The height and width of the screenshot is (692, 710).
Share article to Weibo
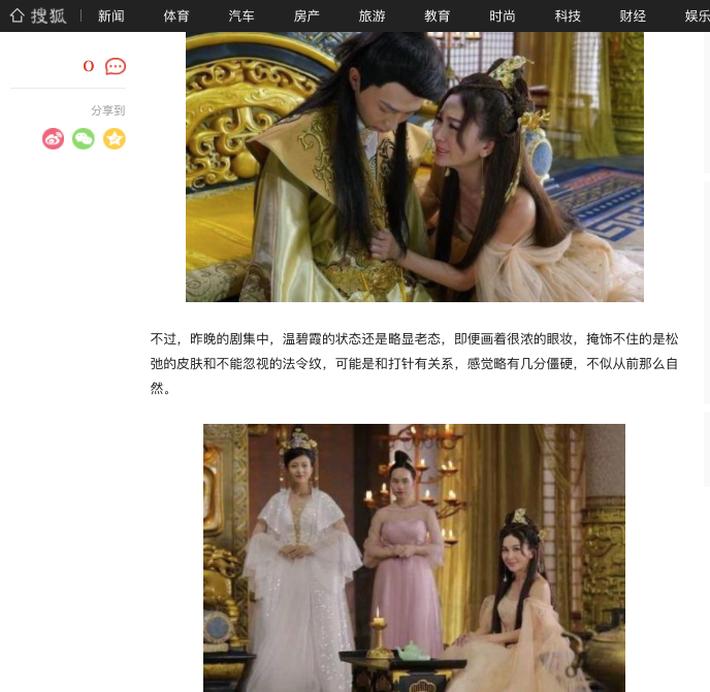click(x=53, y=139)
